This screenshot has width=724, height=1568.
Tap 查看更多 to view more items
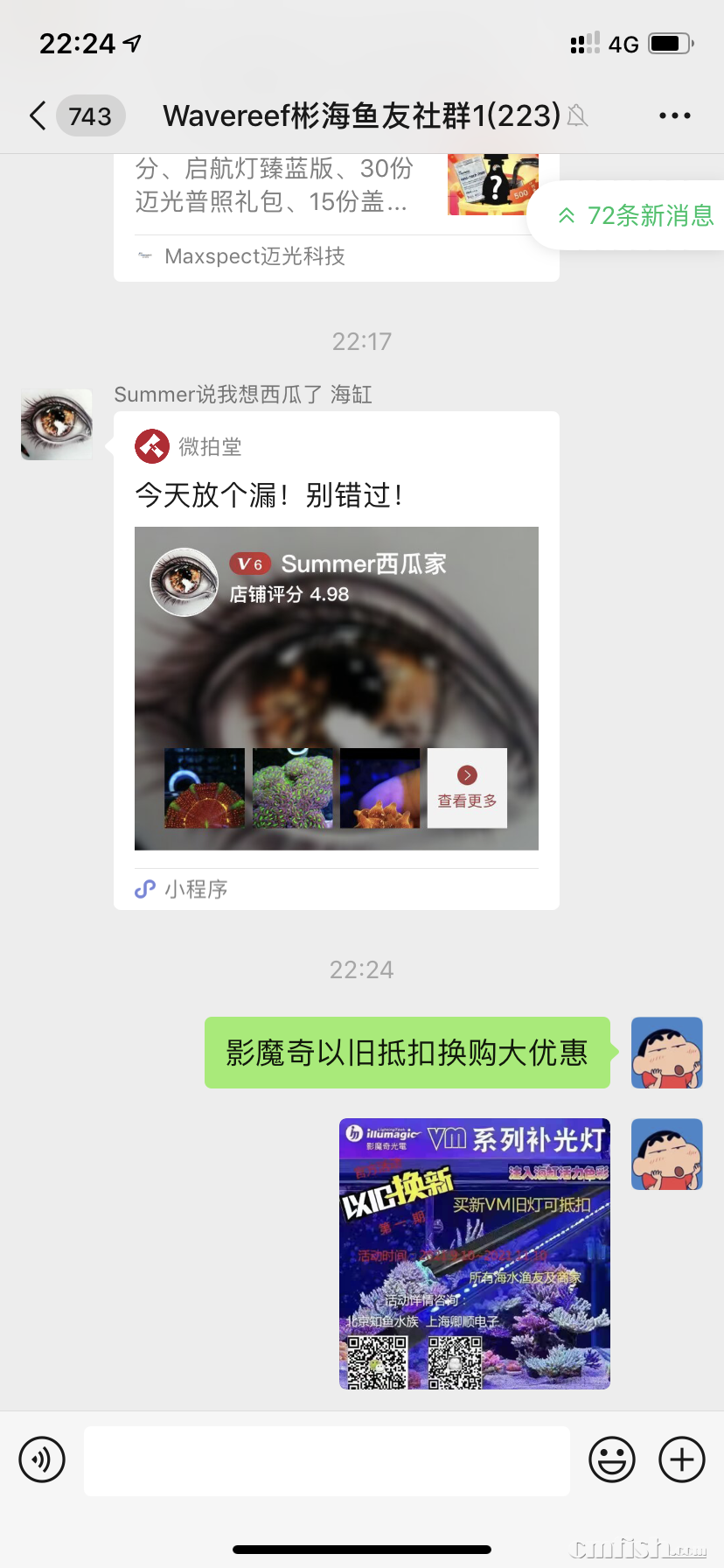click(466, 787)
